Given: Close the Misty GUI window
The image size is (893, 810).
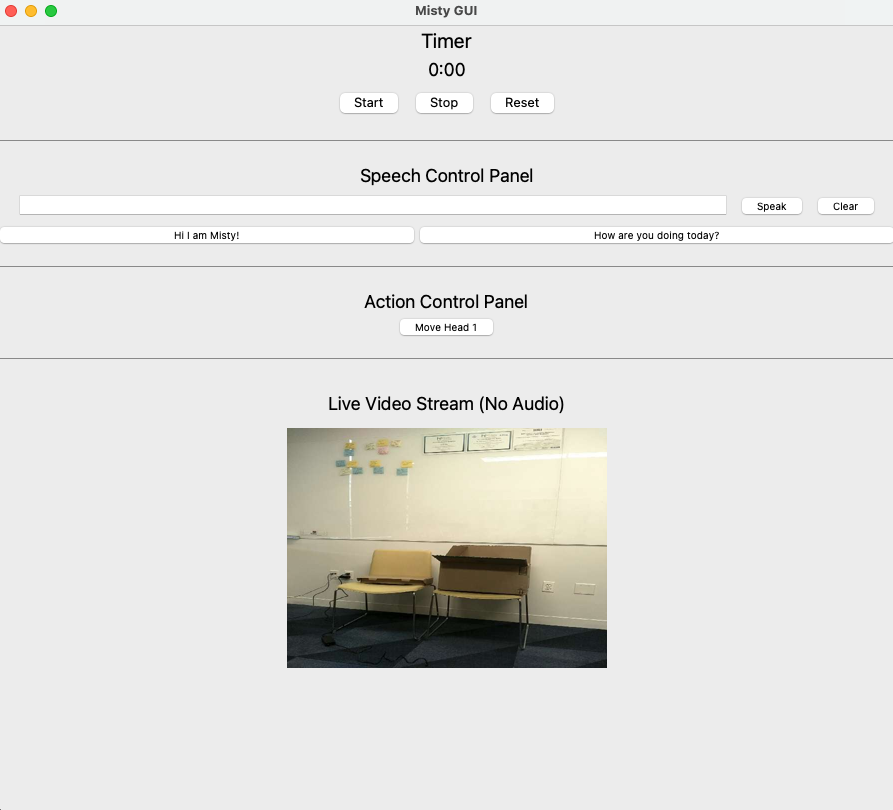Looking at the screenshot, I should coord(11,11).
